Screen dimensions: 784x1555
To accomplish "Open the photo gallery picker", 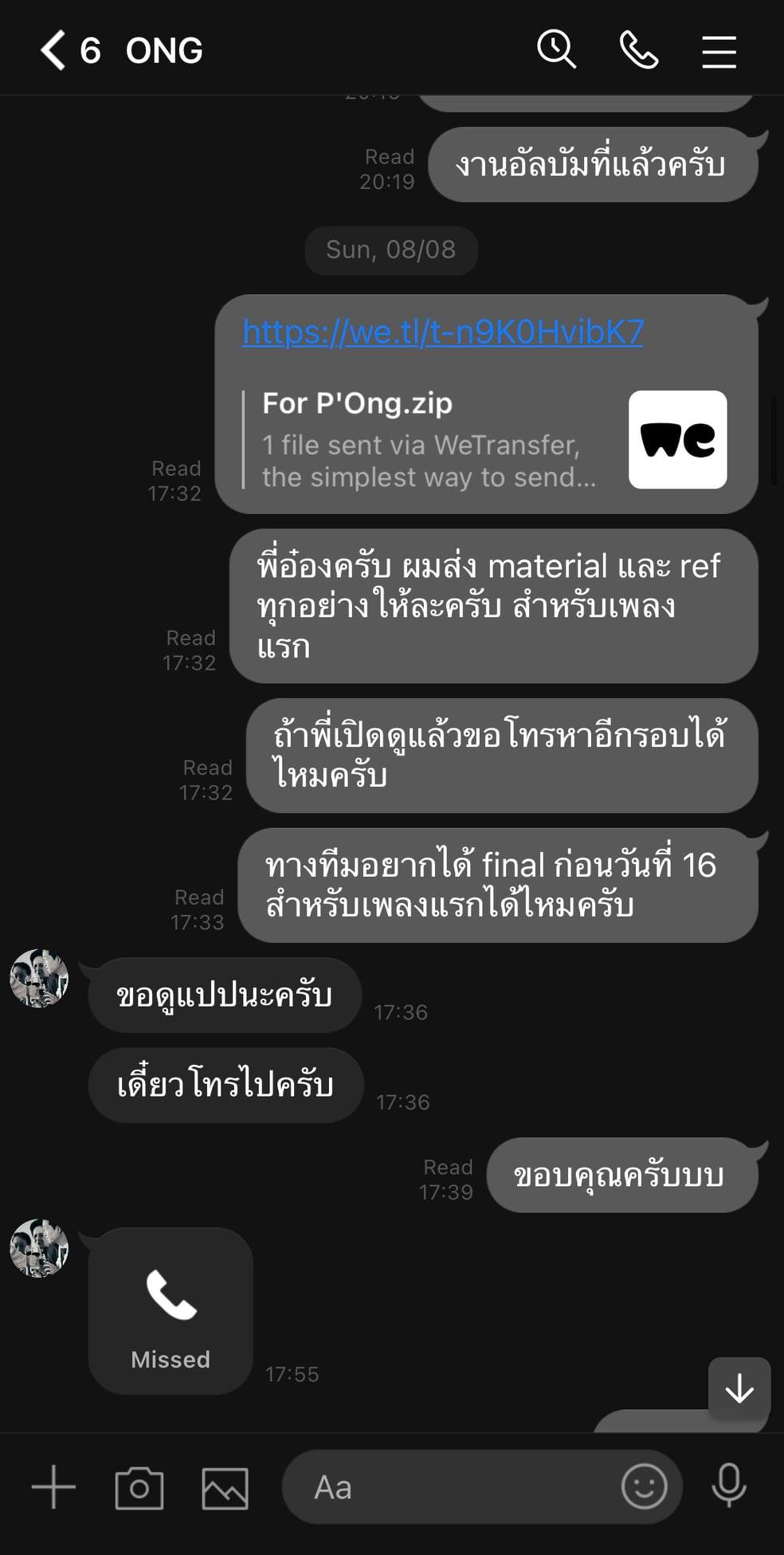I will tap(225, 1487).
